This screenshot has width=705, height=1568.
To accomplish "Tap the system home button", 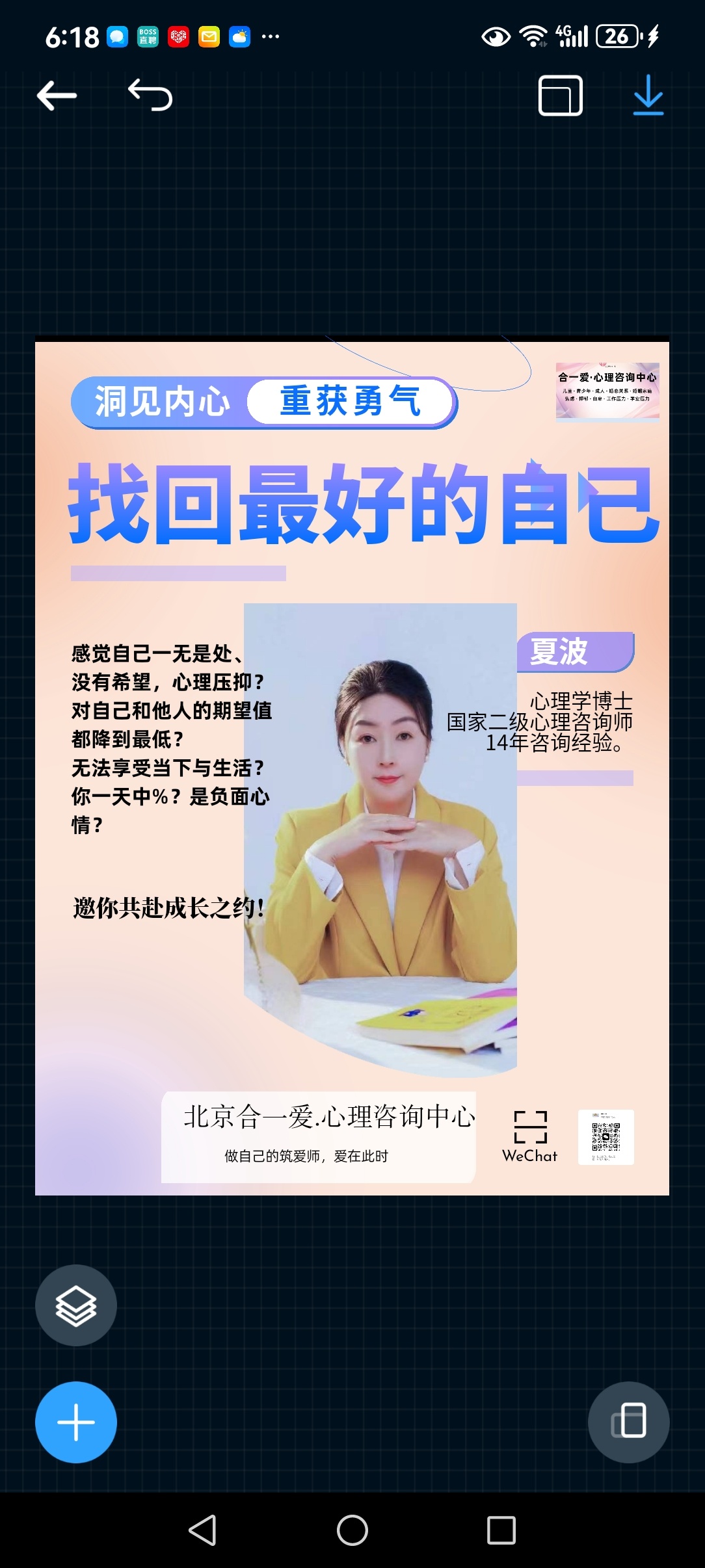I will [x=352, y=1530].
